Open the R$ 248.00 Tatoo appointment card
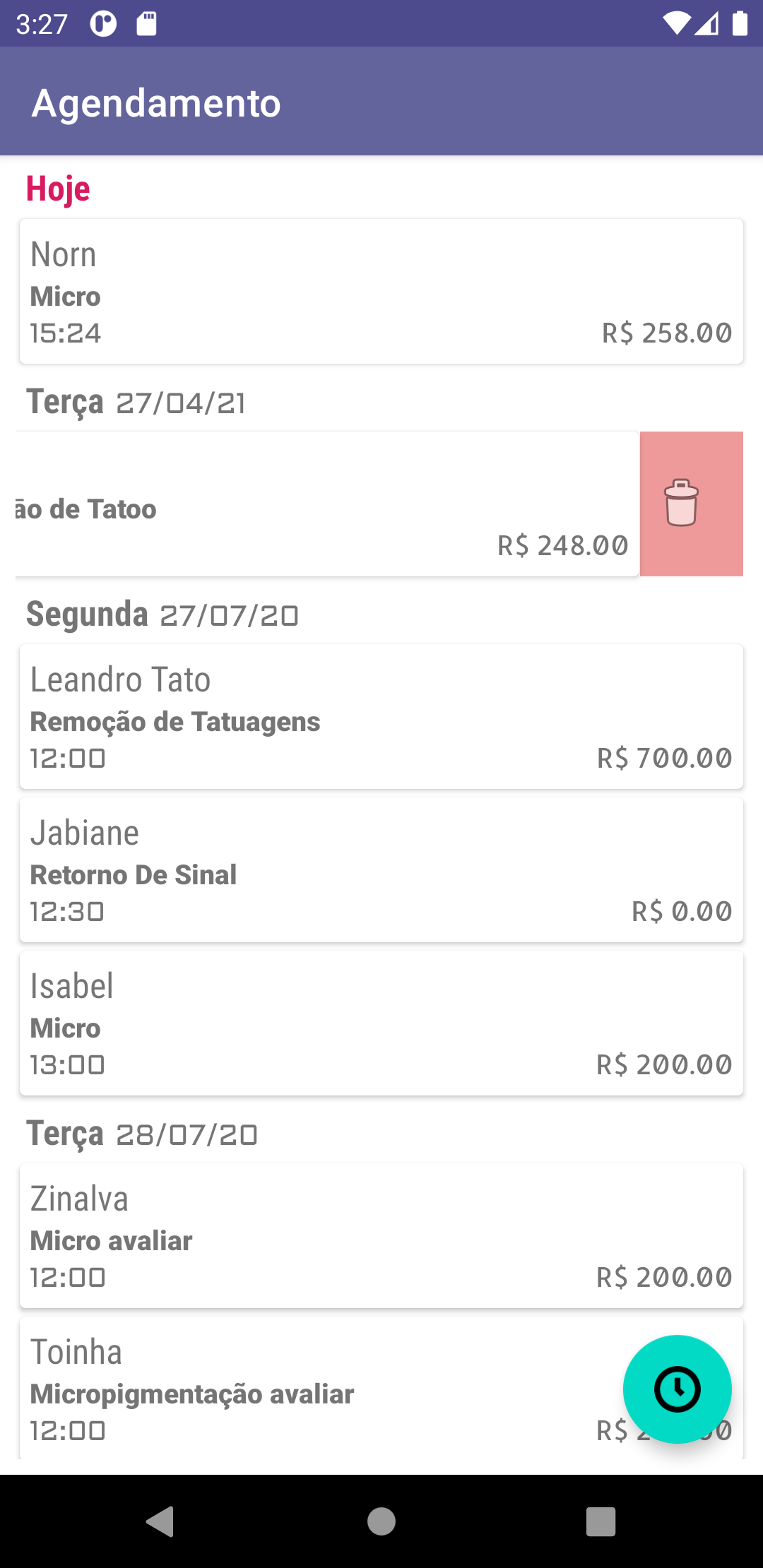 [x=325, y=505]
